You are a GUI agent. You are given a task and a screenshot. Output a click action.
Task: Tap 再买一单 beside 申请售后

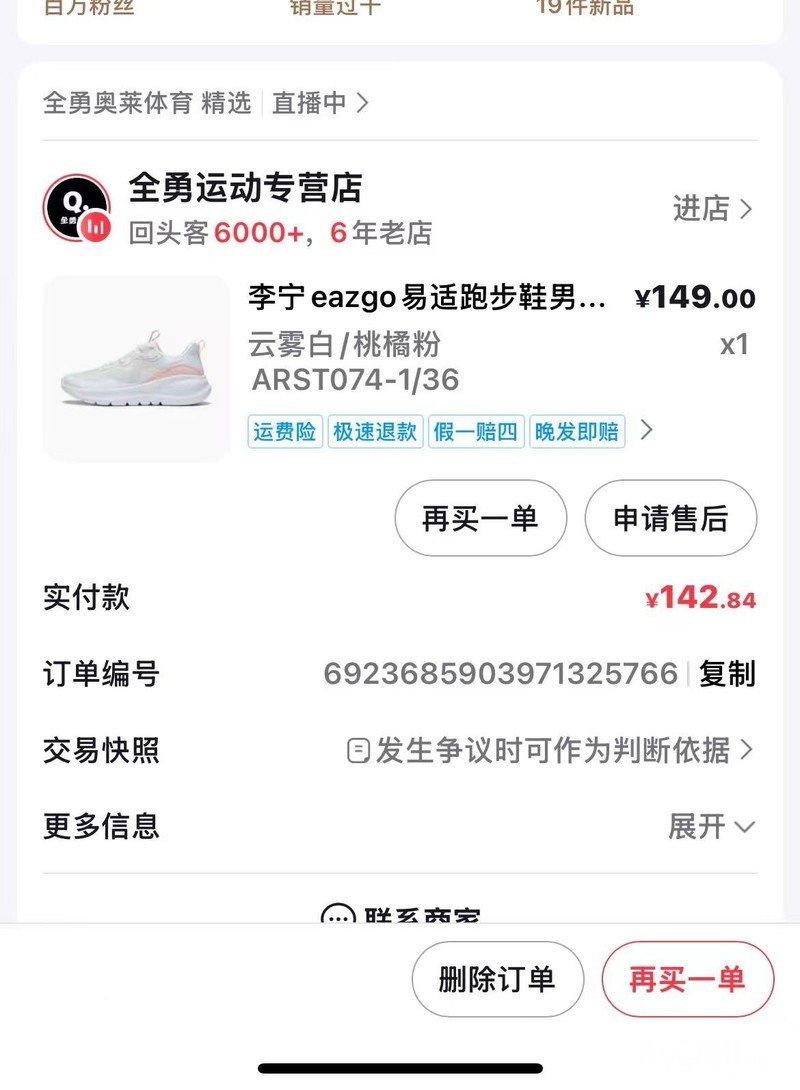coord(480,518)
